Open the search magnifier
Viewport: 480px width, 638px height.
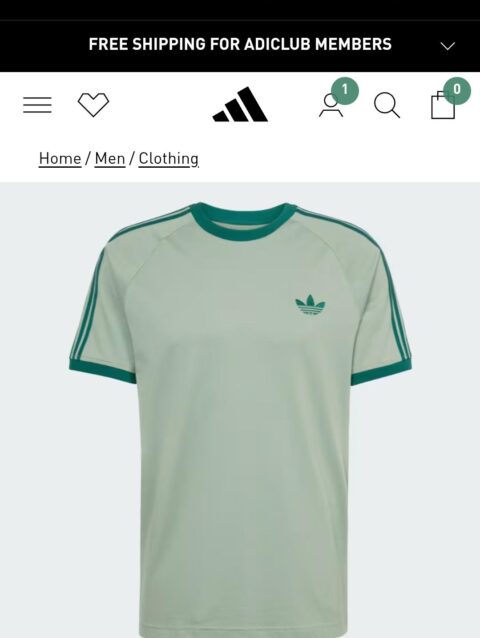point(387,105)
